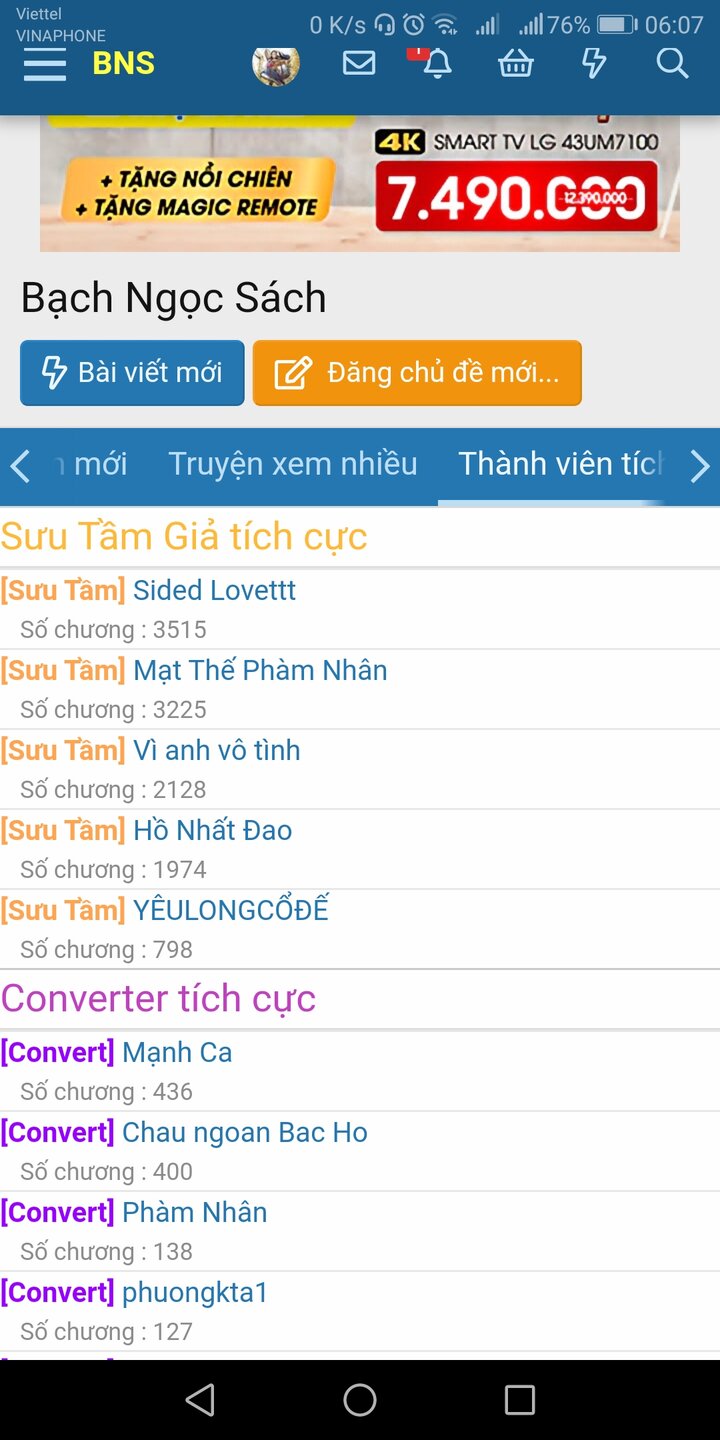Open the hamburger navigation menu
Image resolution: width=720 pixels, height=1440 pixels.
(x=44, y=63)
